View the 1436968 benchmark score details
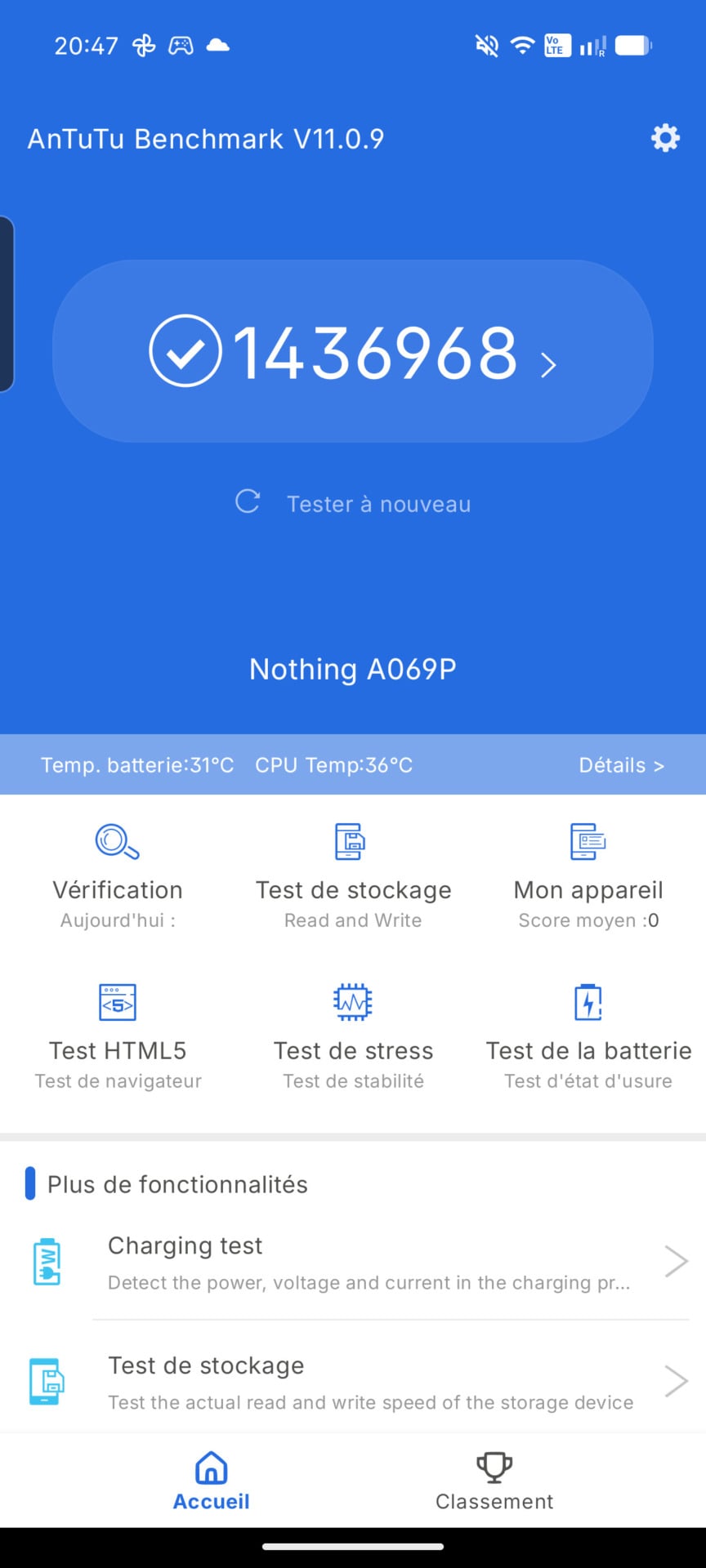 pyautogui.click(x=353, y=352)
